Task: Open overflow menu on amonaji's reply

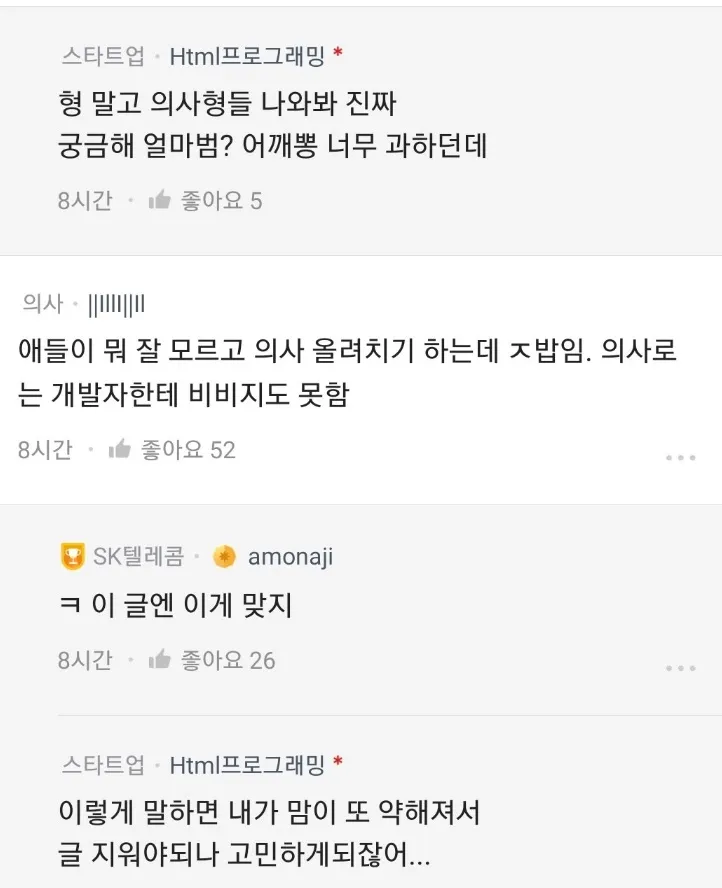Action: tap(680, 668)
